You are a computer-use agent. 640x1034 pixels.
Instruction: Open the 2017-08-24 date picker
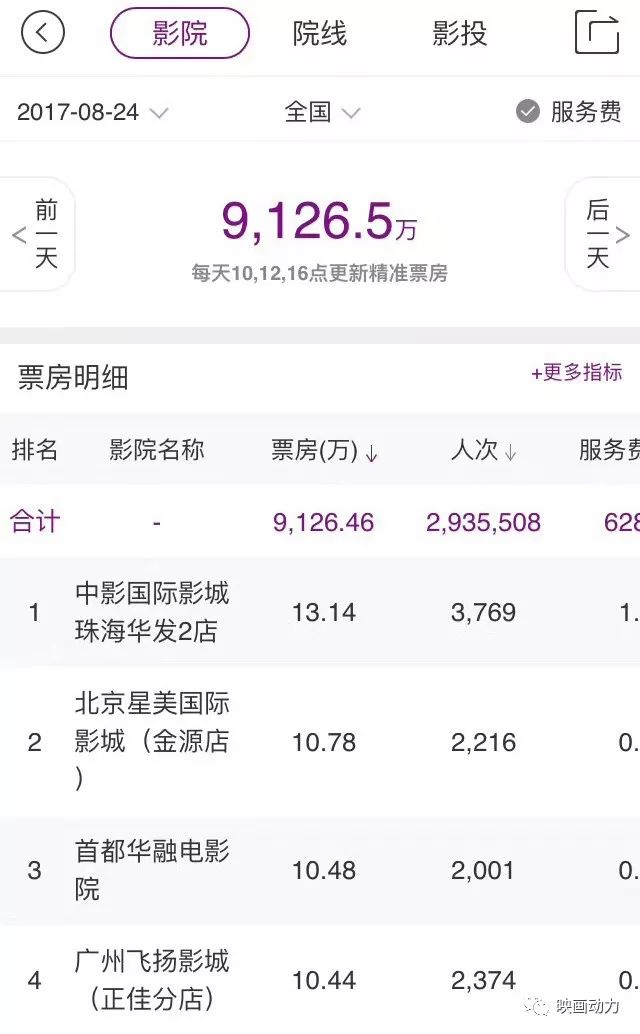[x=92, y=112]
